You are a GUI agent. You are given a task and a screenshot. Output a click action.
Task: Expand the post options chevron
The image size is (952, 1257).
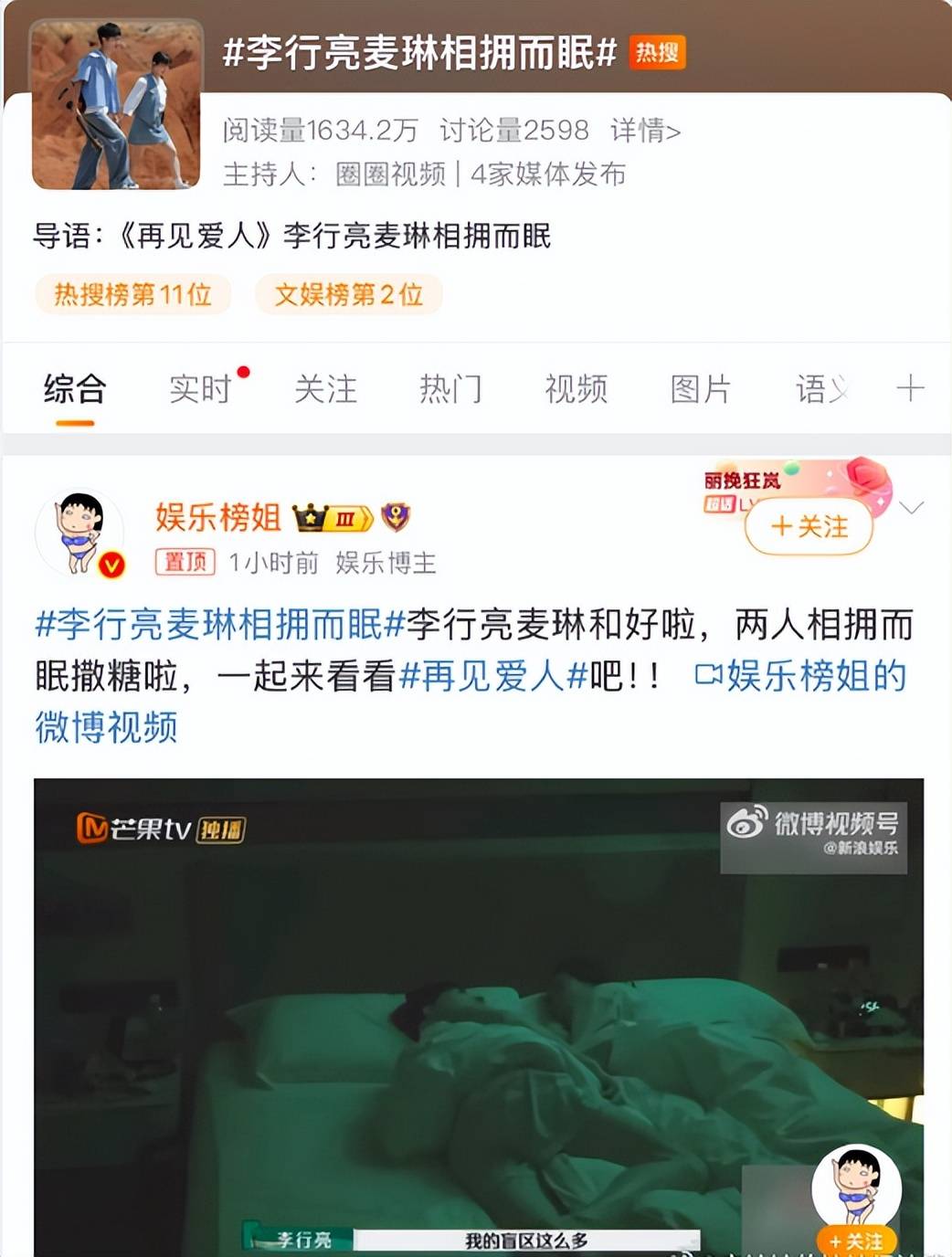click(x=912, y=507)
